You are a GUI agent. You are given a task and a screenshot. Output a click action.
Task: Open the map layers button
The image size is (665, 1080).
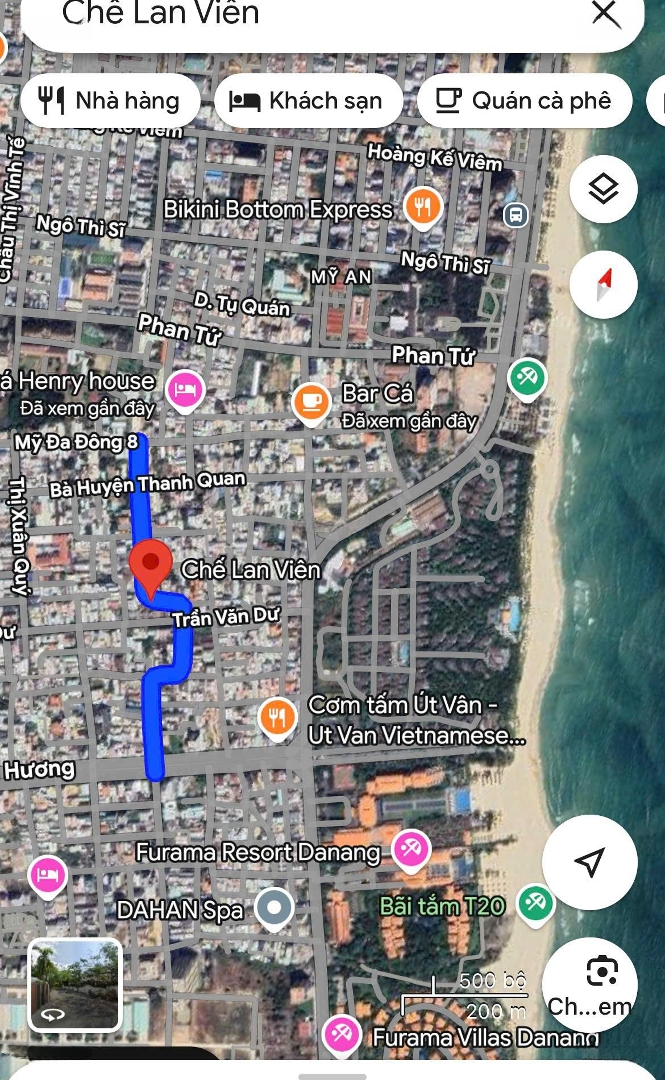pos(603,188)
